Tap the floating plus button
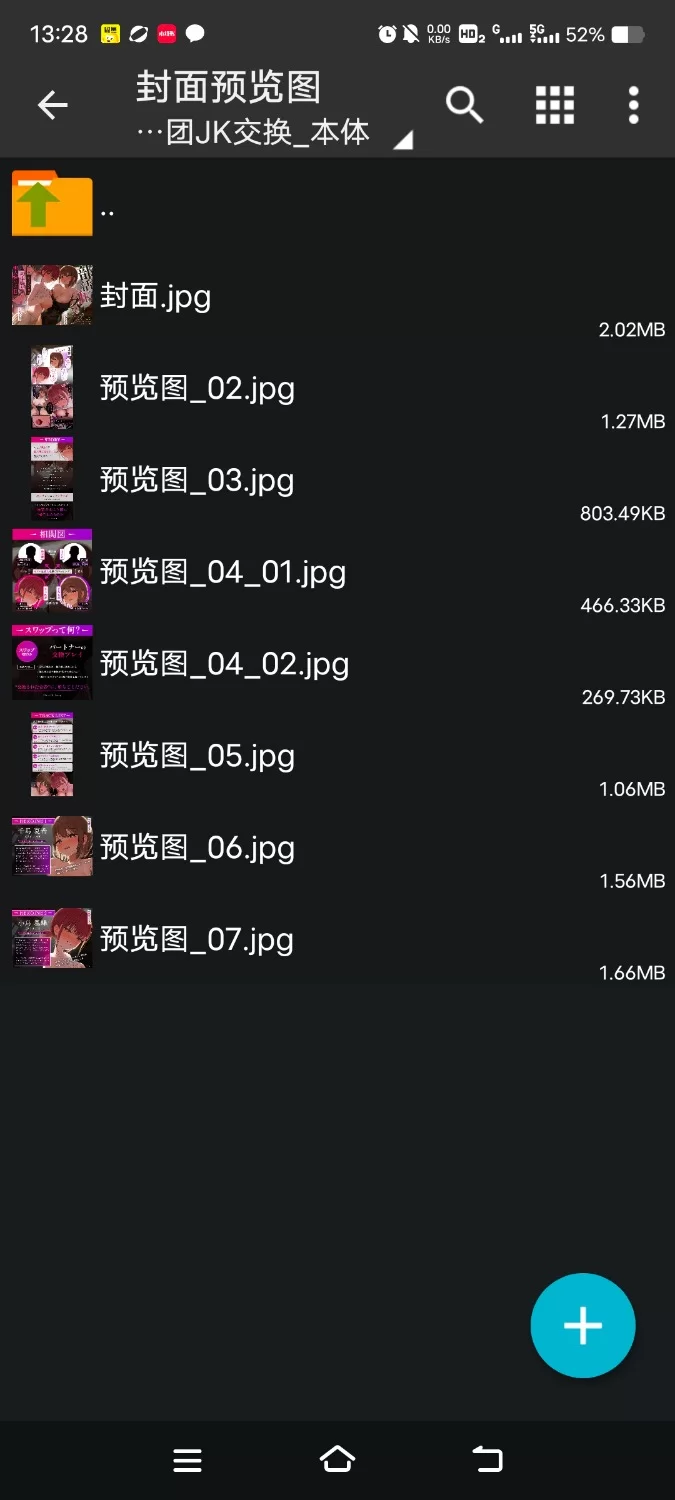The width and height of the screenshot is (675, 1500). pyautogui.click(x=583, y=1326)
